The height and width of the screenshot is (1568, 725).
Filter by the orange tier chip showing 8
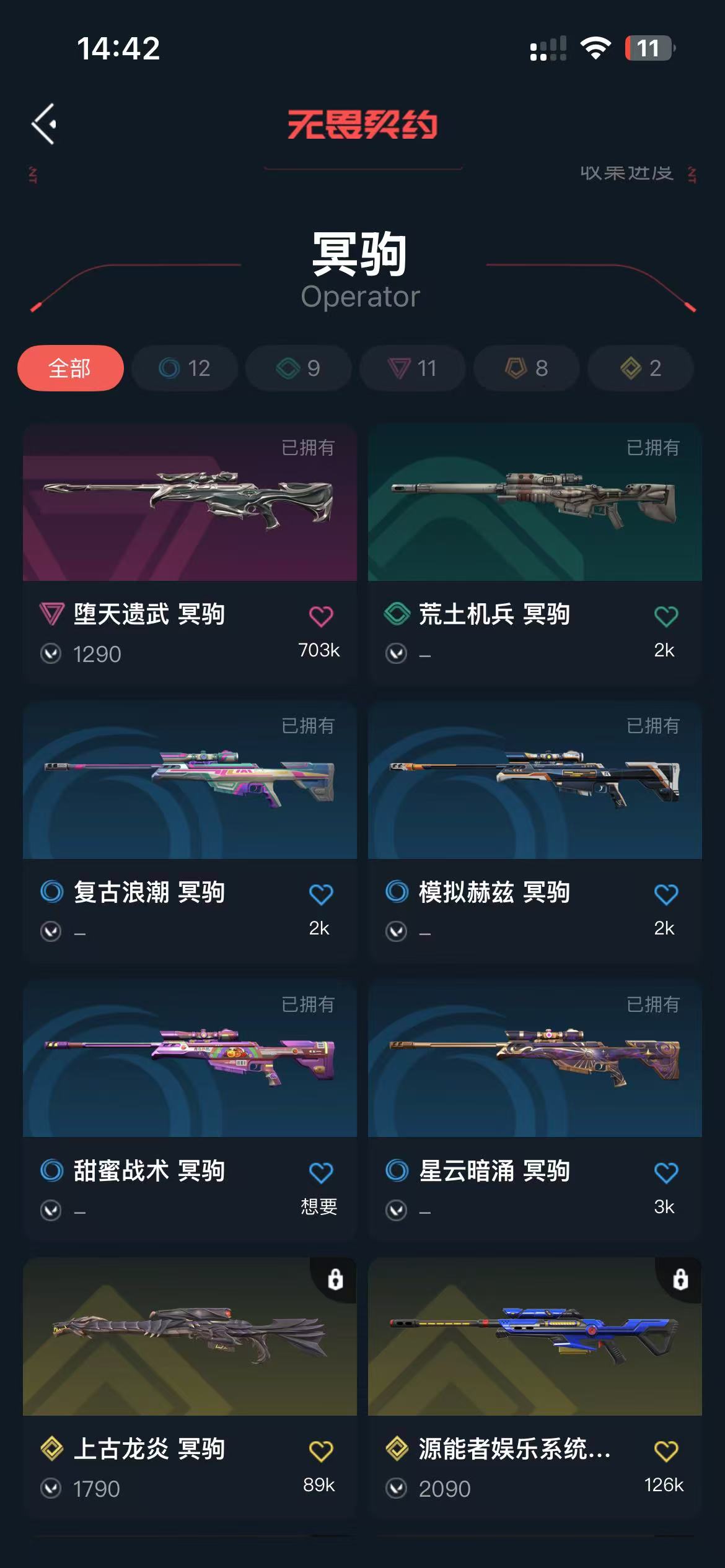pyautogui.click(x=527, y=368)
